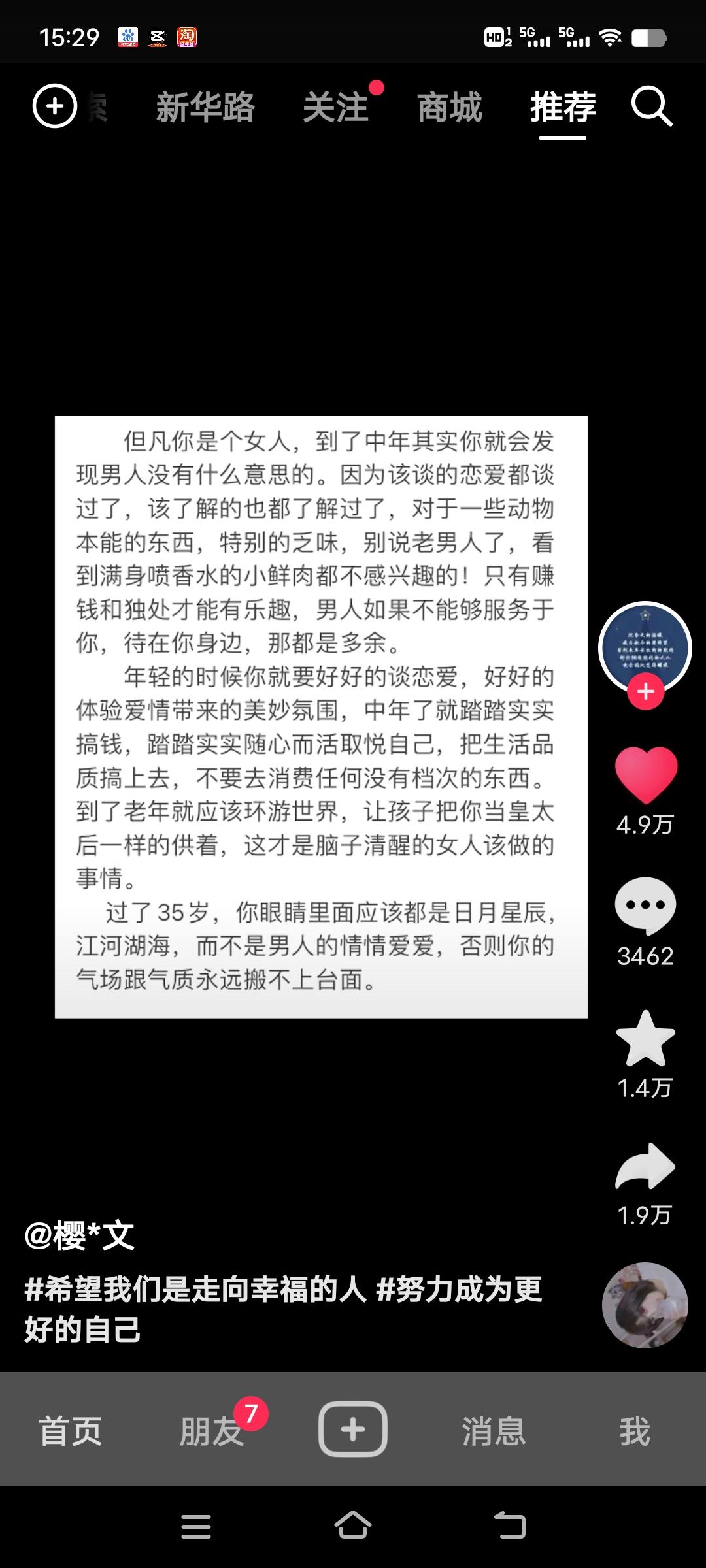Open hashtag #希望我们是走向幸福的人
This screenshot has height=1568, width=706.
(x=195, y=1290)
